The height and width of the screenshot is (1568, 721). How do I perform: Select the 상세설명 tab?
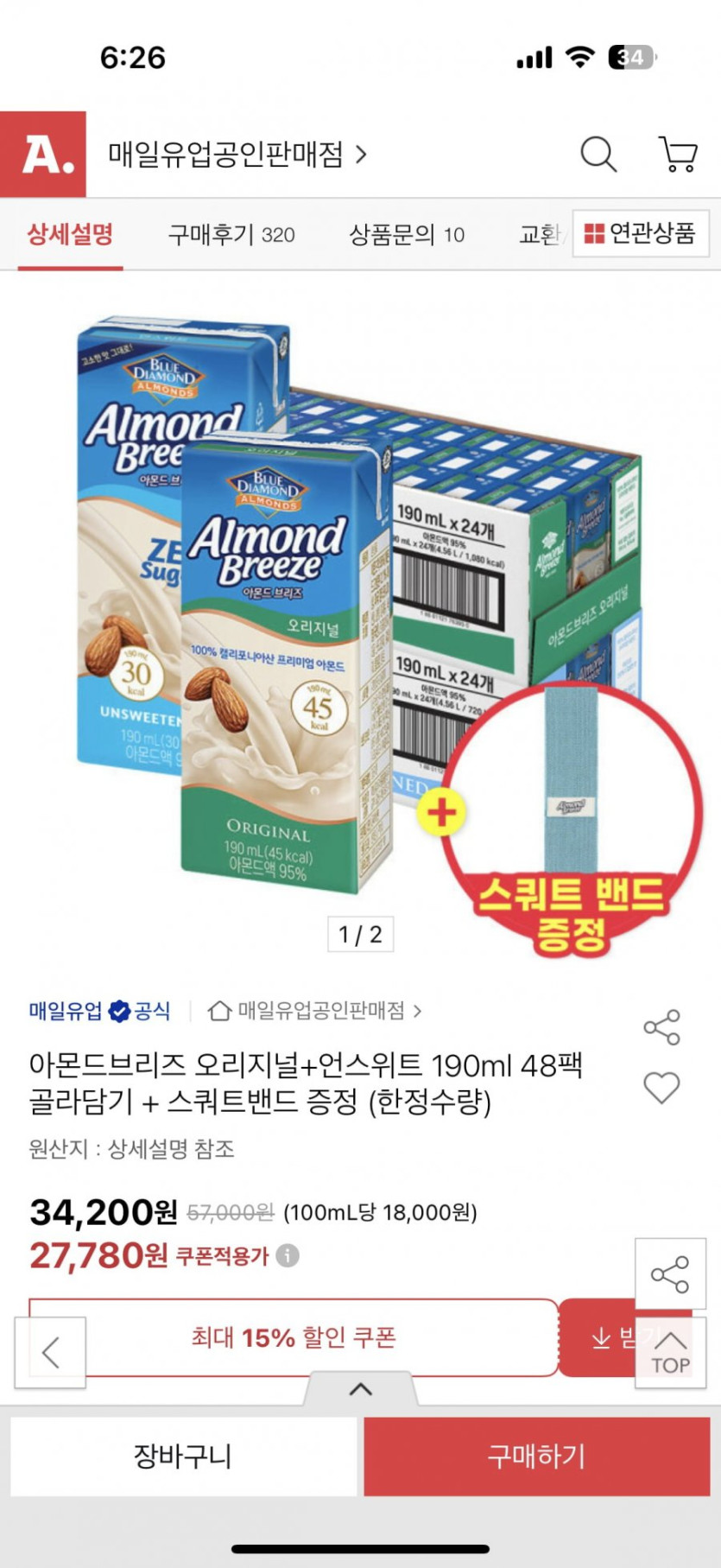(70, 234)
